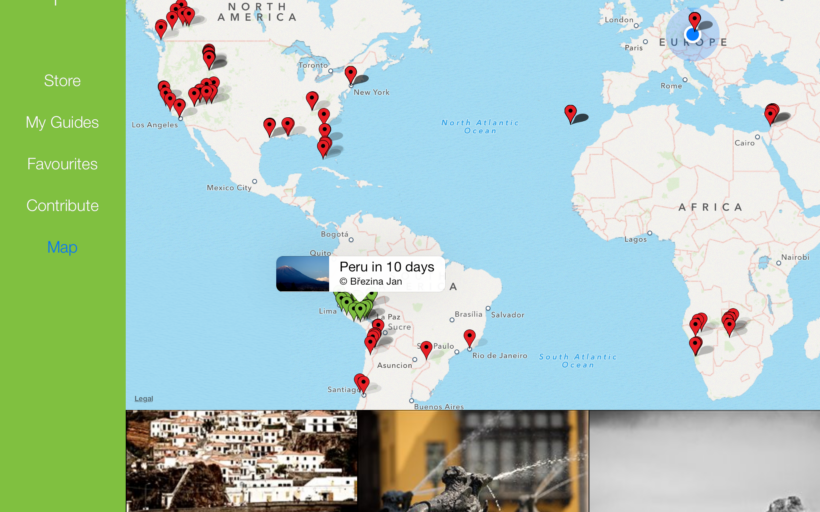Switch to the Map view
820x512 pixels.
pyautogui.click(x=62, y=248)
